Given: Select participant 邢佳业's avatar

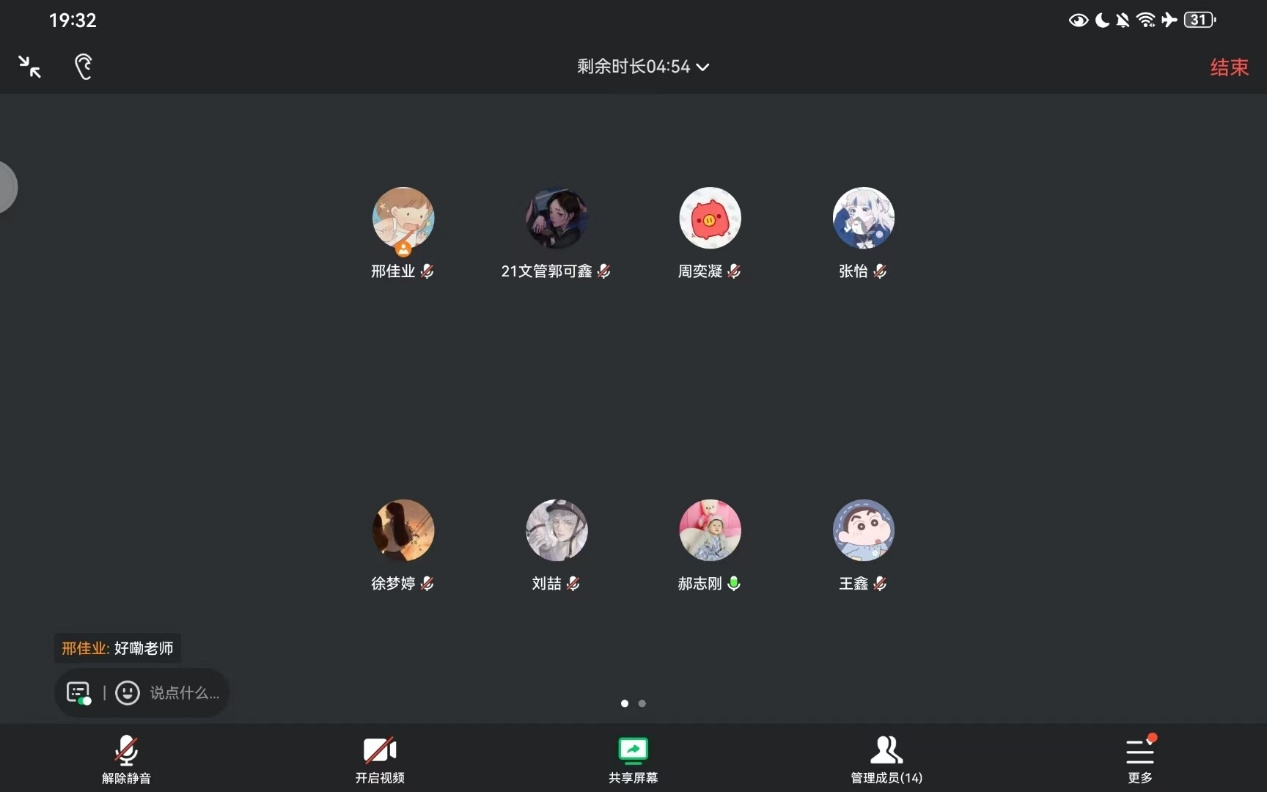Looking at the screenshot, I should (x=403, y=218).
